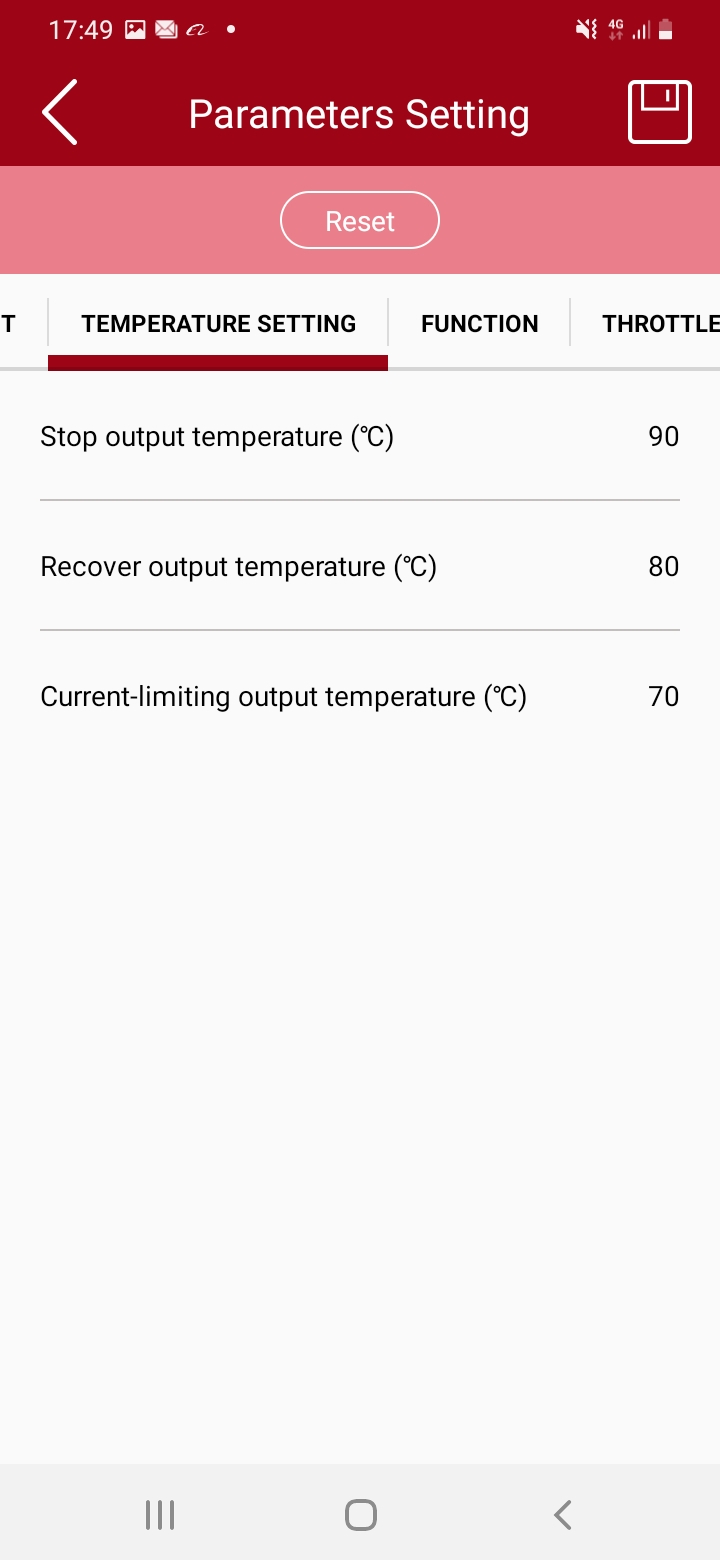
Task: Switch to the Throttle tab
Action: (660, 324)
